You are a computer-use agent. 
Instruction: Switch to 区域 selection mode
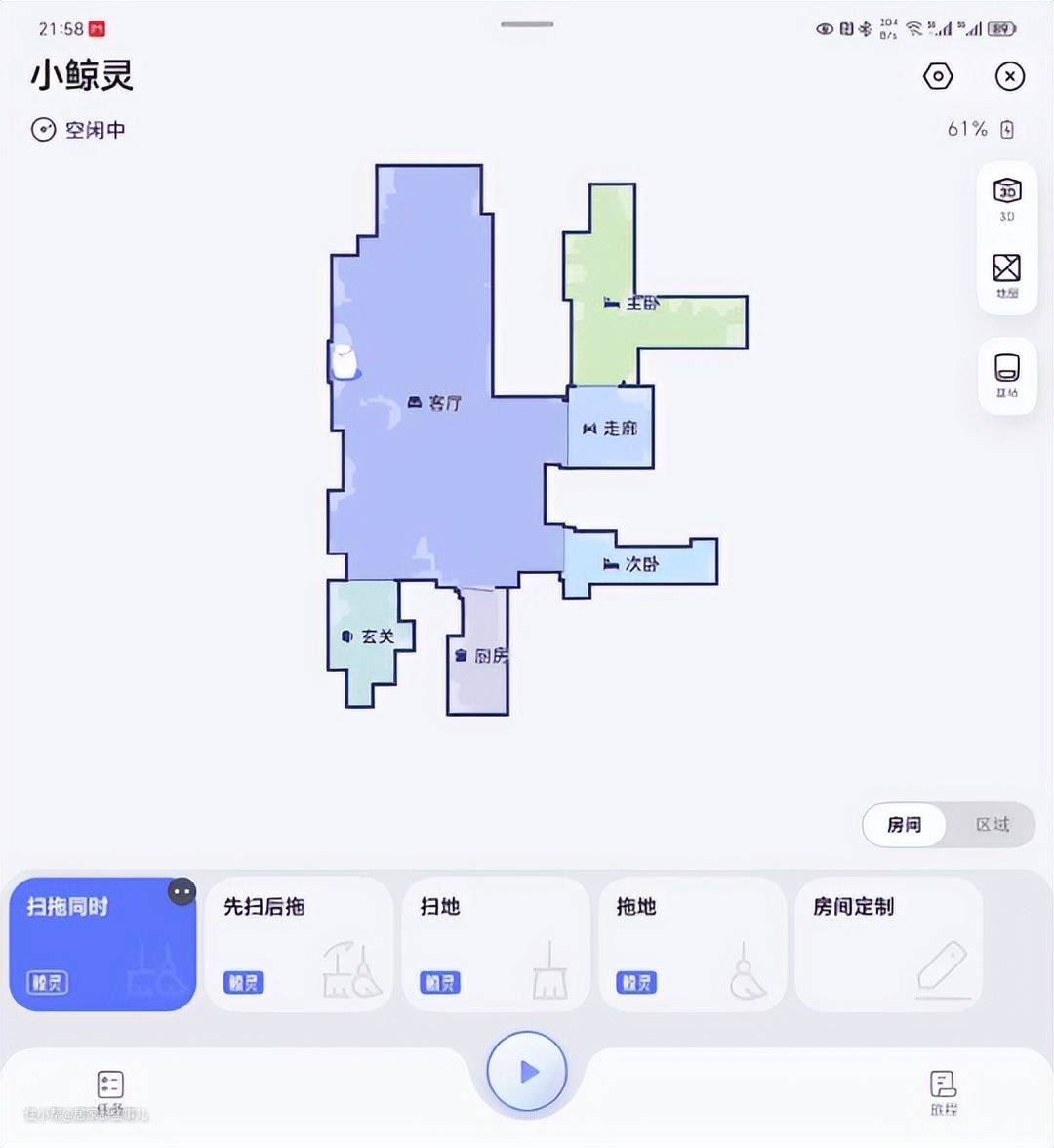point(992,825)
